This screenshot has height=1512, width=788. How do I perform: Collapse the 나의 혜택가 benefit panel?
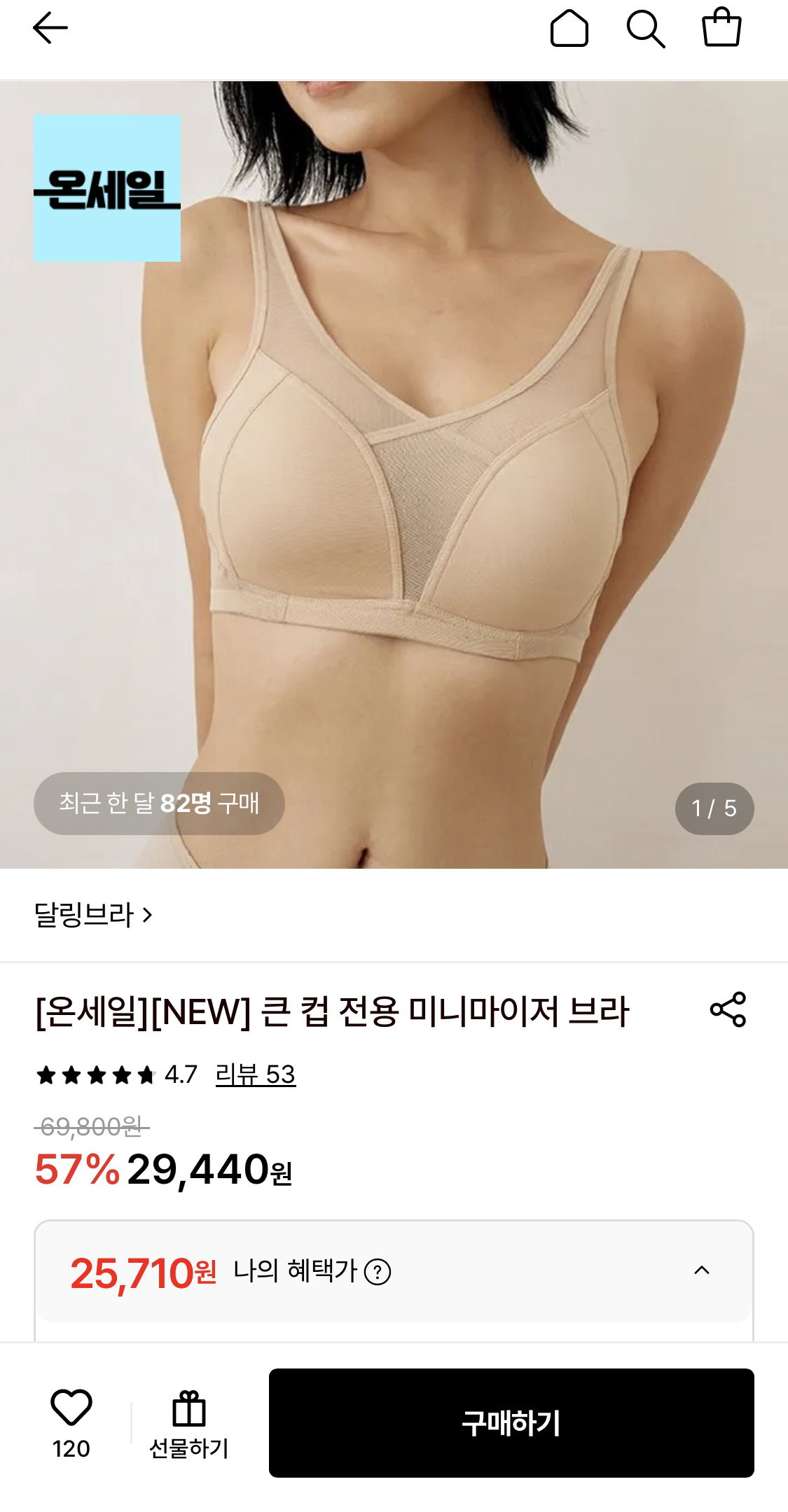[702, 1270]
